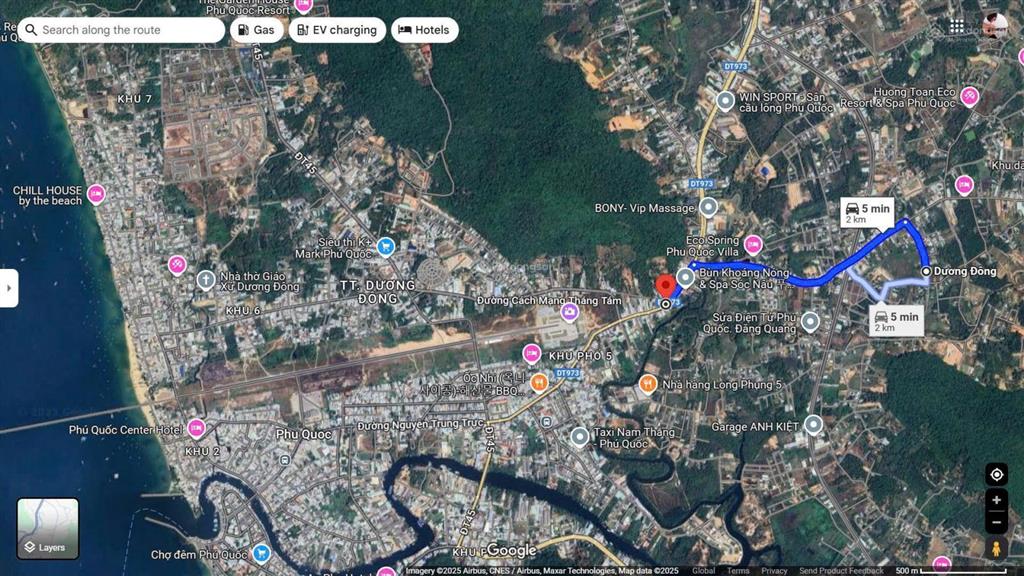The width and height of the screenshot is (1024, 576).
Task: Choose the alternate gray 5 min route
Action: pyautogui.click(x=895, y=320)
